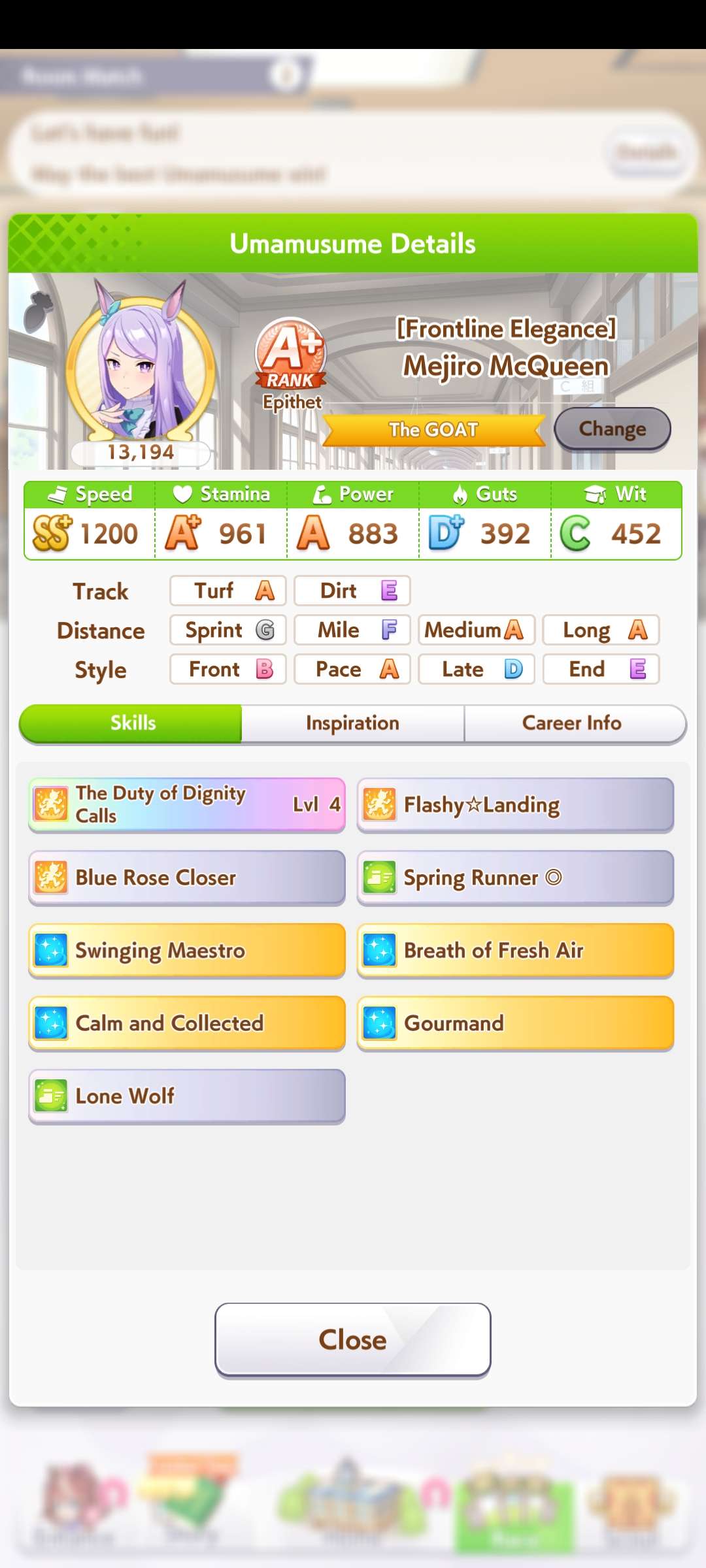Select the Skills tab
Image resolution: width=706 pixels, height=1568 pixels.
[131, 723]
